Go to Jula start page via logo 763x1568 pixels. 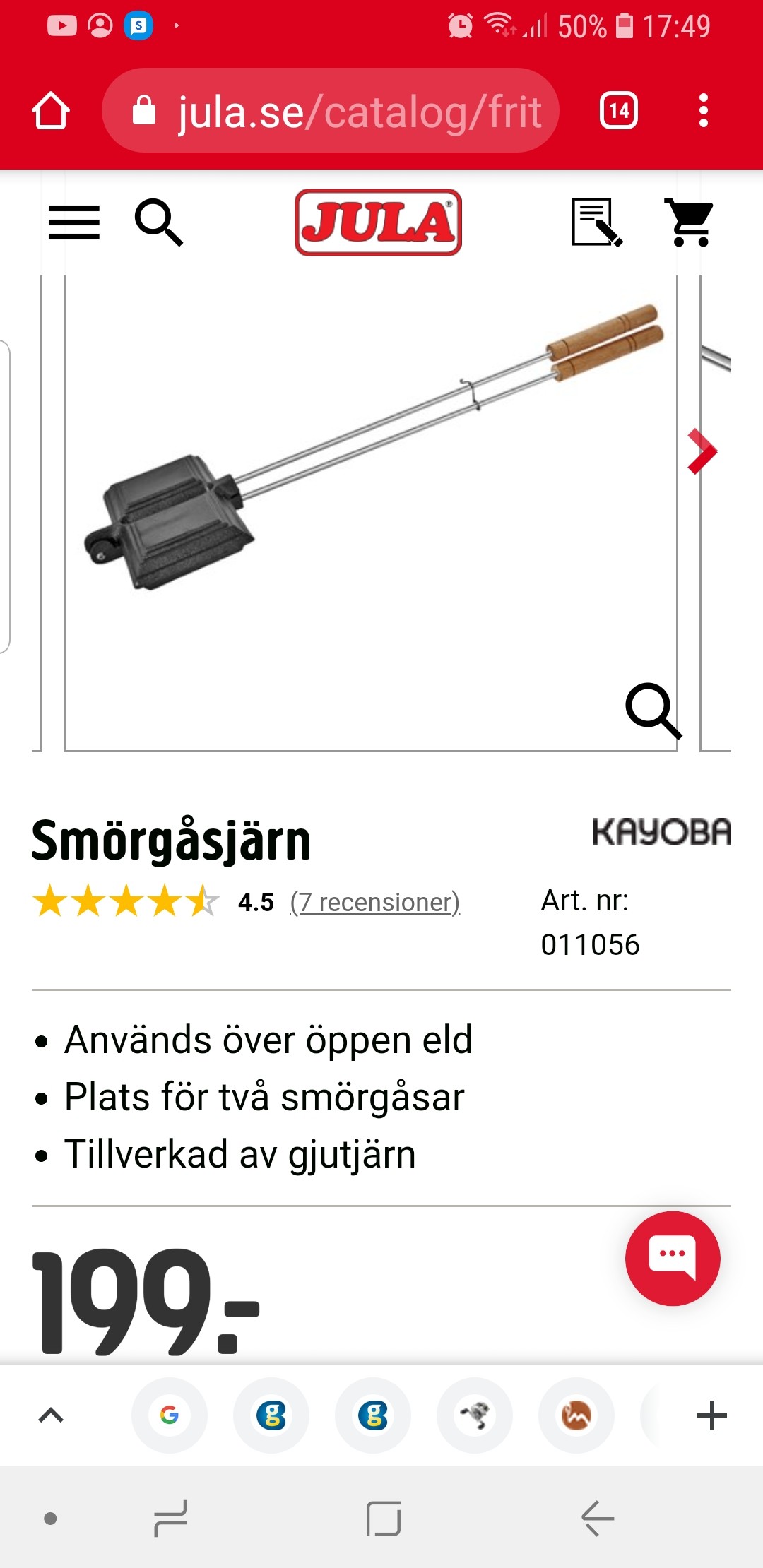[x=378, y=222]
